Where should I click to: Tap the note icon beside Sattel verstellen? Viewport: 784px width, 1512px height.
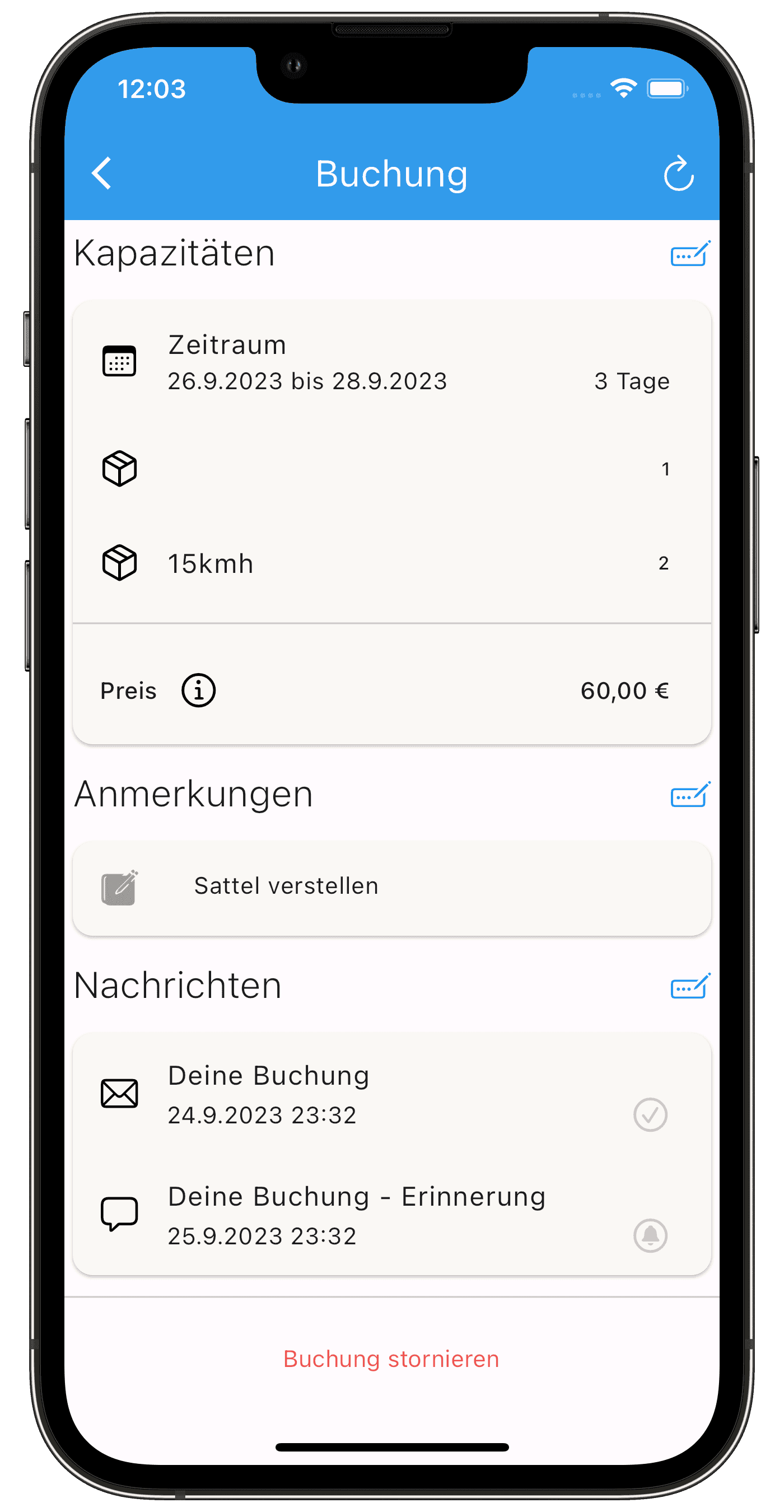click(x=119, y=886)
